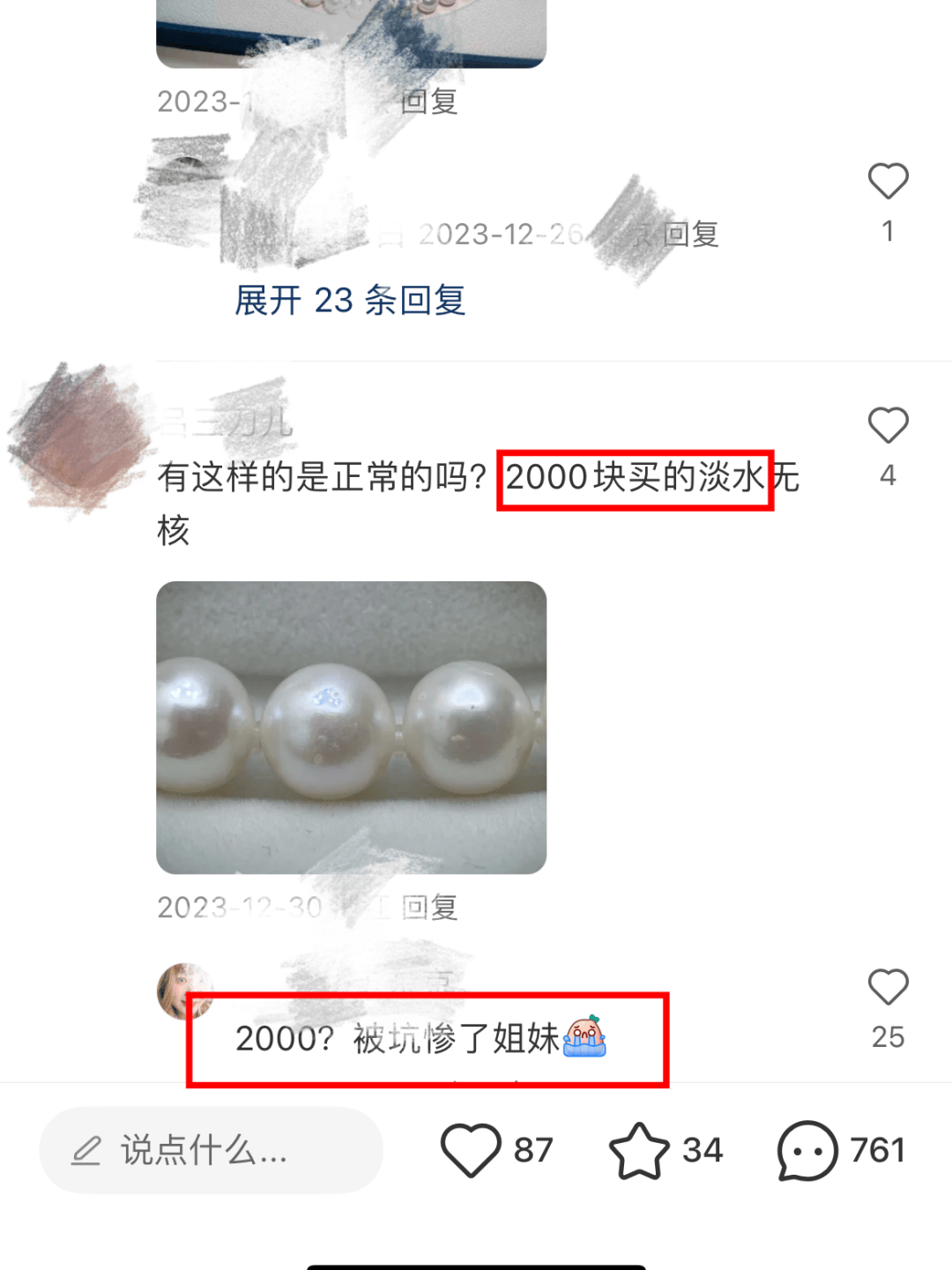This screenshot has width=952, height=1270.
Task: Like the reply 2000？被坑惨了姐妹
Action: tap(888, 988)
